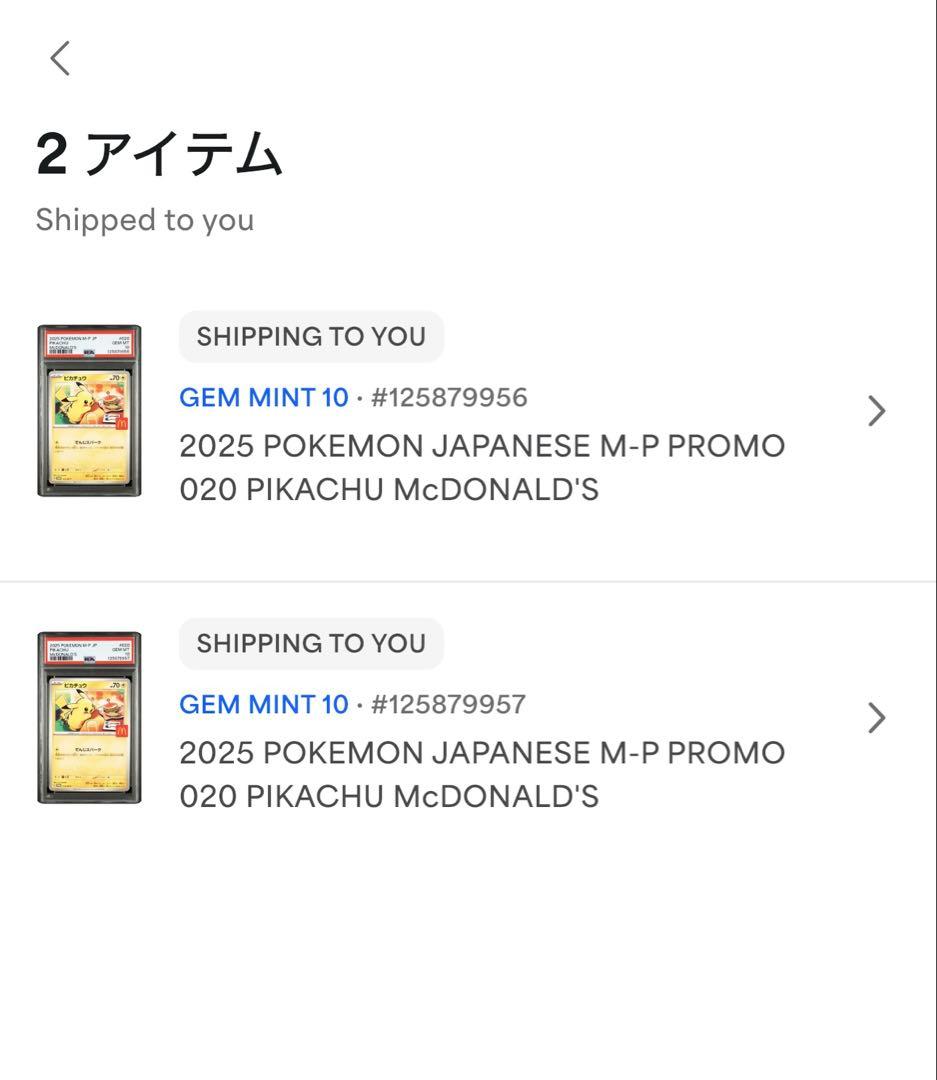Tap the first PSA card thumbnail
The height and width of the screenshot is (1080, 937).
tap(88, 408)
